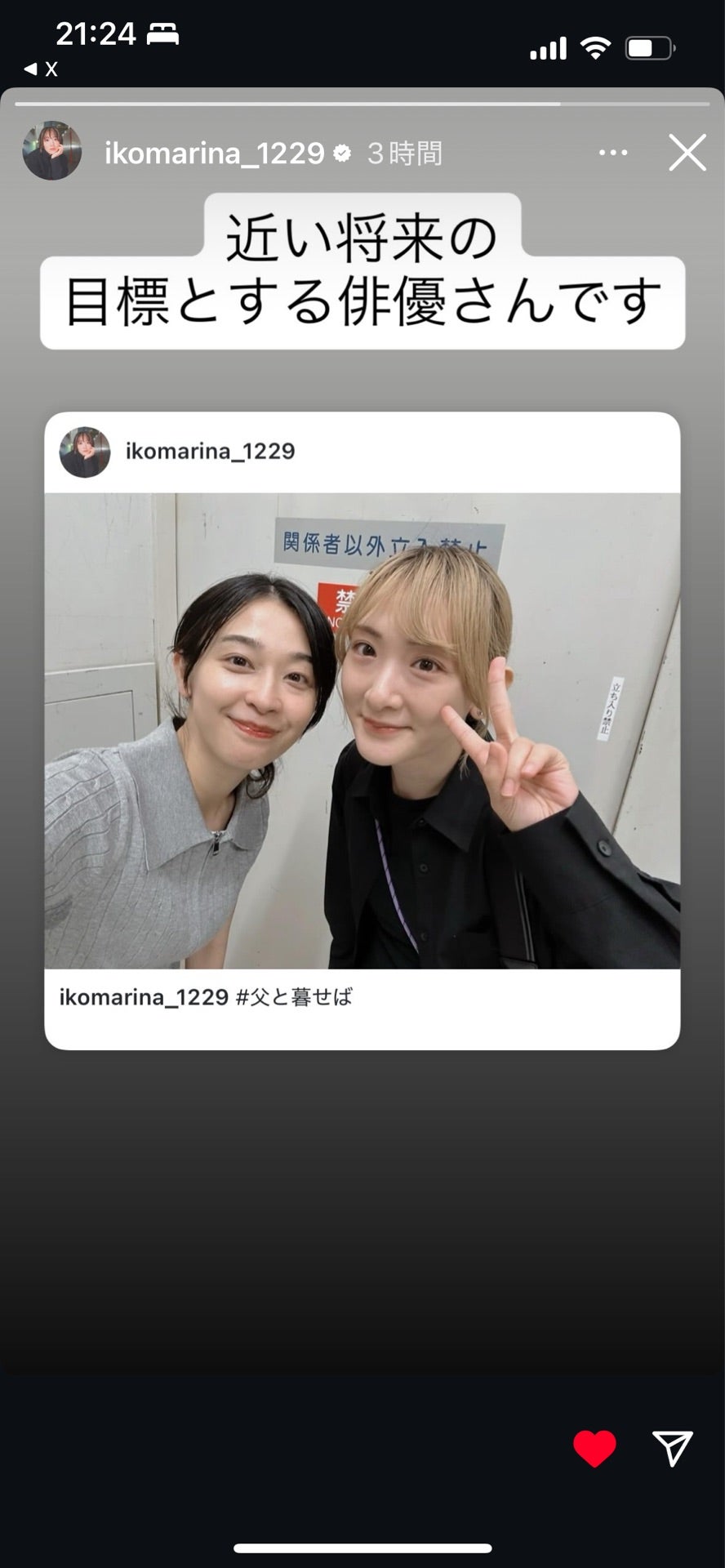Close the story viewer
Image resolution: width=725 pixels, height=1568 pixels.
point(687,153)
